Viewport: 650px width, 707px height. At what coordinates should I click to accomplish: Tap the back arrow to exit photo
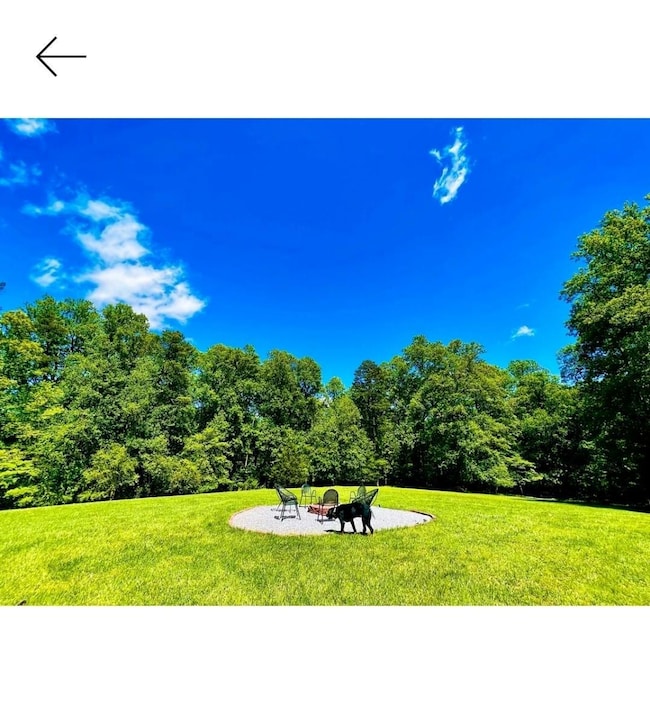[60, 57]
